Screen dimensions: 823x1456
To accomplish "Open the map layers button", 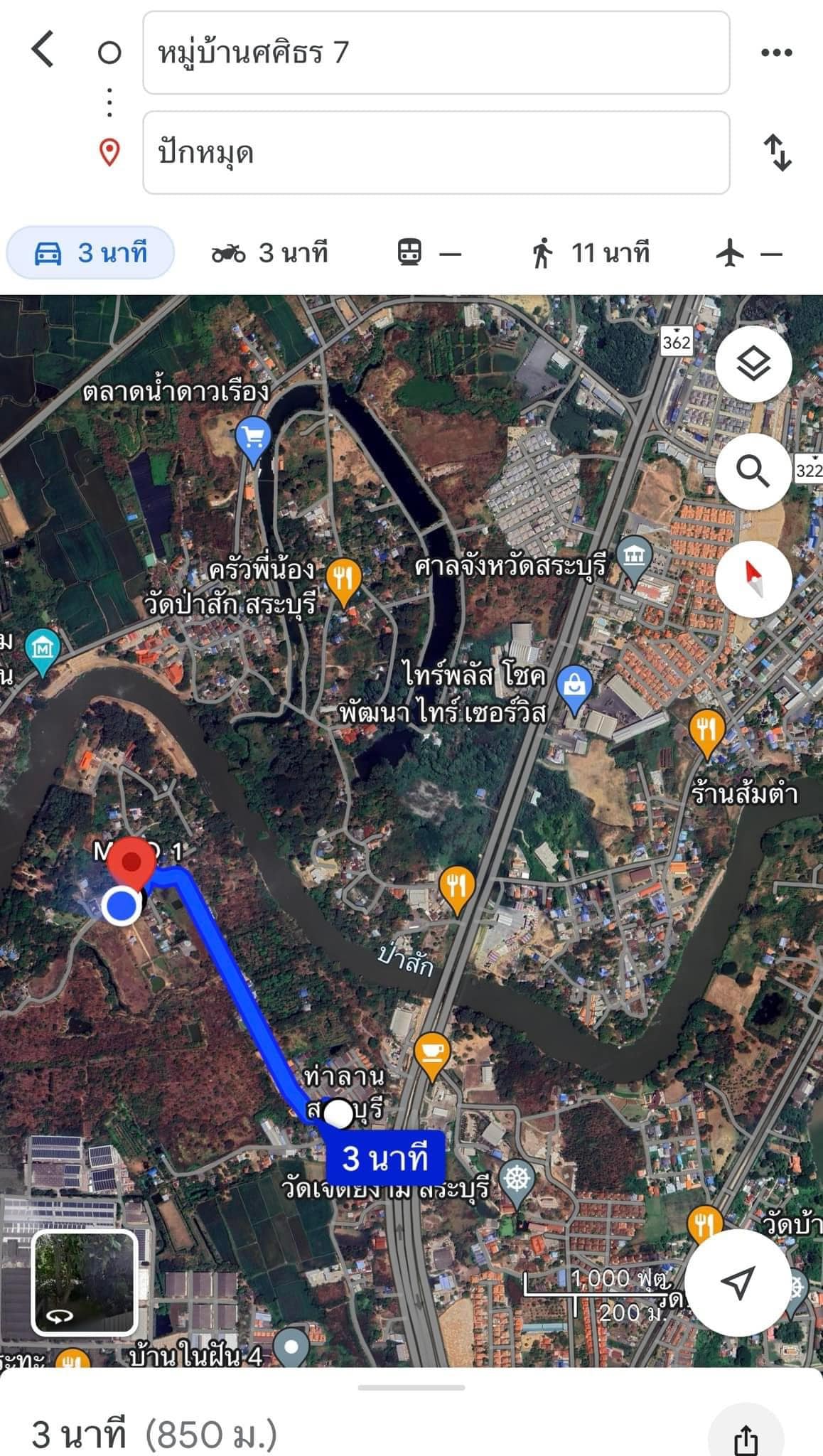I will pyautogui.click(x=753, y=364).
